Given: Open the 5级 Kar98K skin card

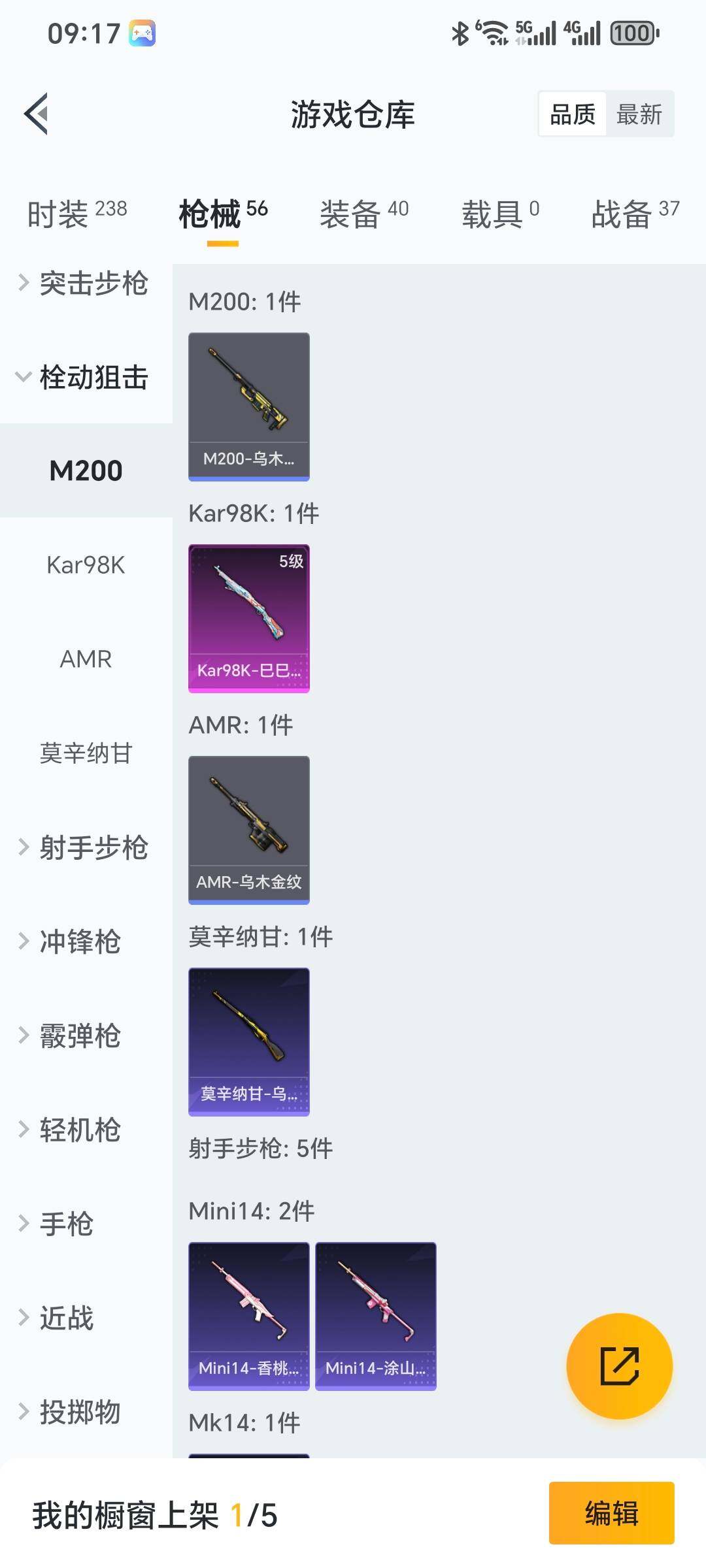Looking at the screenshot, I should [x=248, y=618].
